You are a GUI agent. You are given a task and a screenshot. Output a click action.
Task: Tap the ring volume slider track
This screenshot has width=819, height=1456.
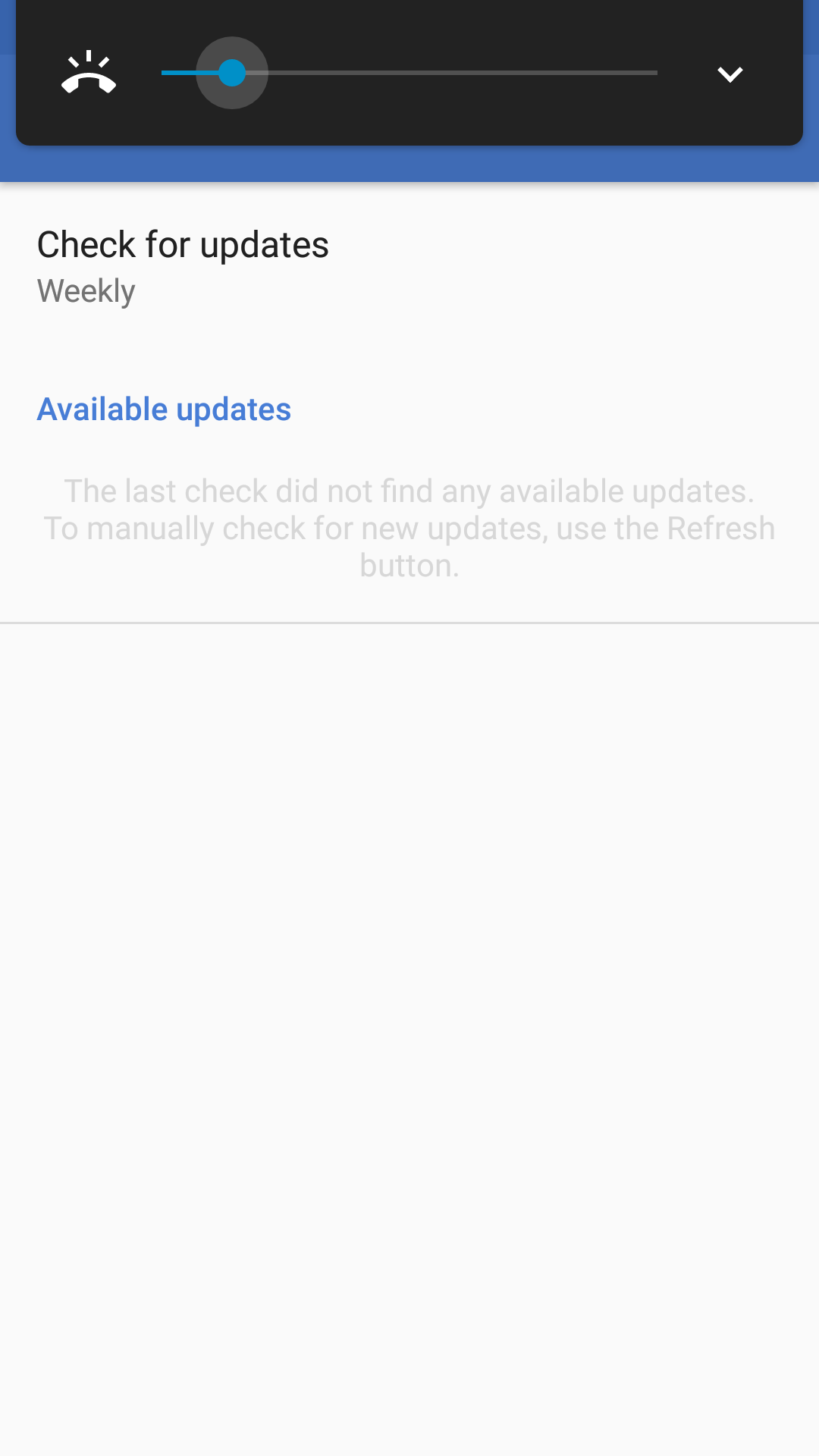(409, 73)
